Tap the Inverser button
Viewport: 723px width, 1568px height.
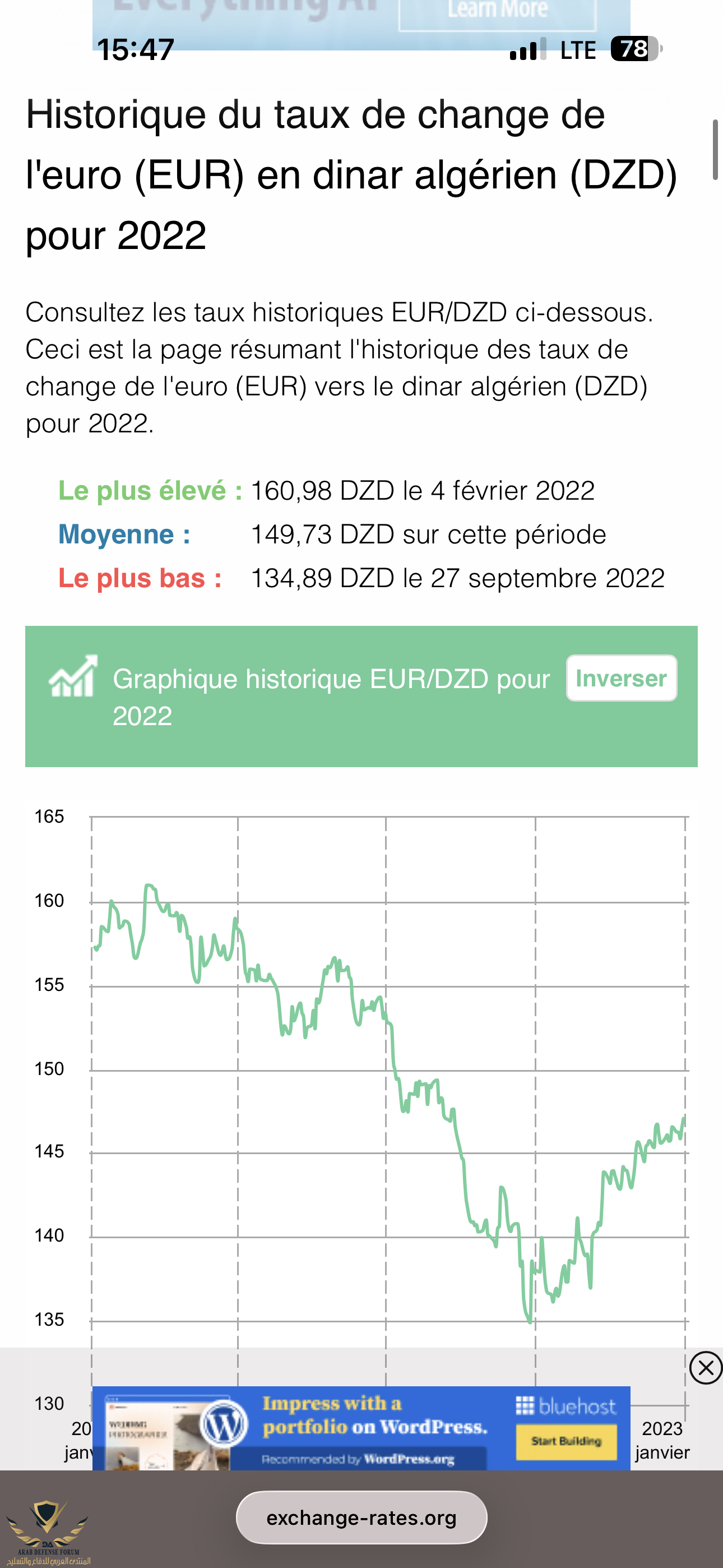[x=621, y=678]
